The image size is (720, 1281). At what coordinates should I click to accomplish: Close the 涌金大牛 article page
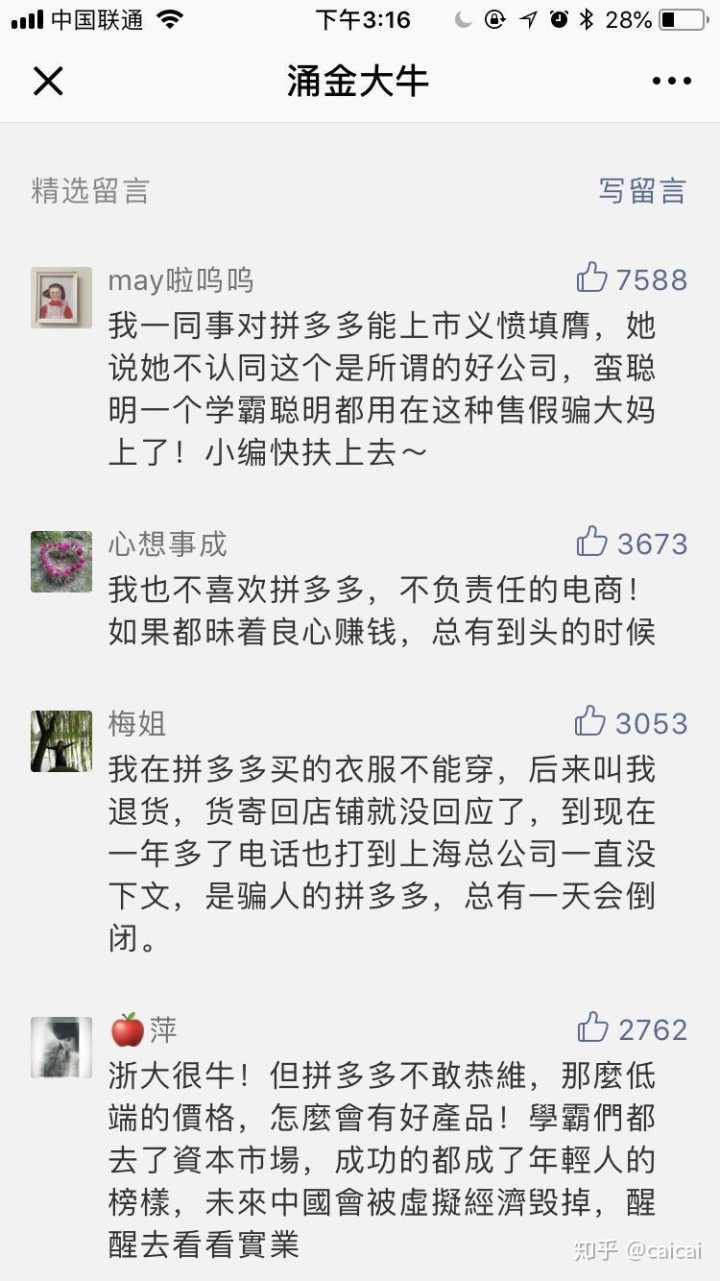[x=48, y=81]
